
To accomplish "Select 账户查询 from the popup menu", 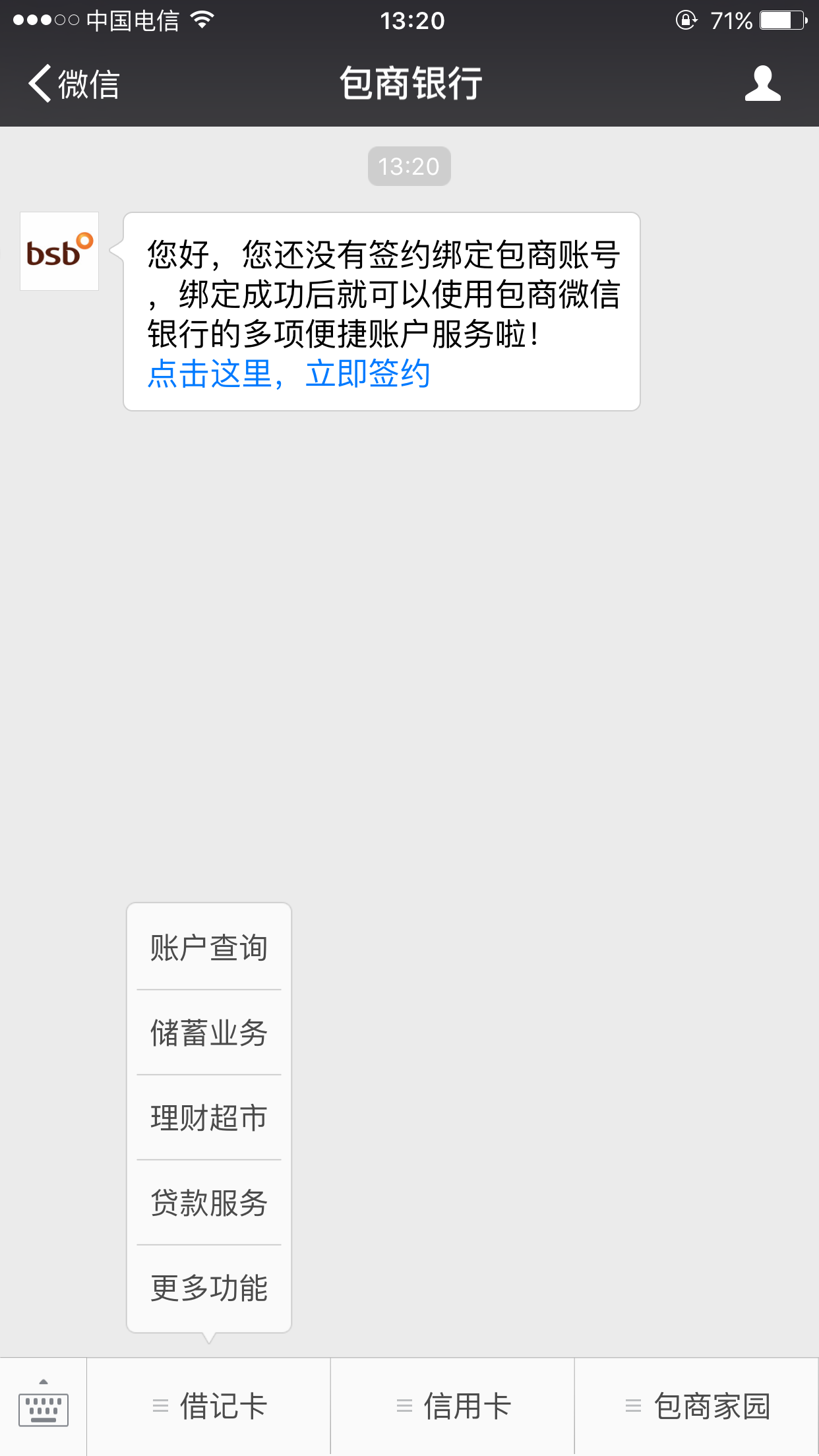I will pos(208,948).
